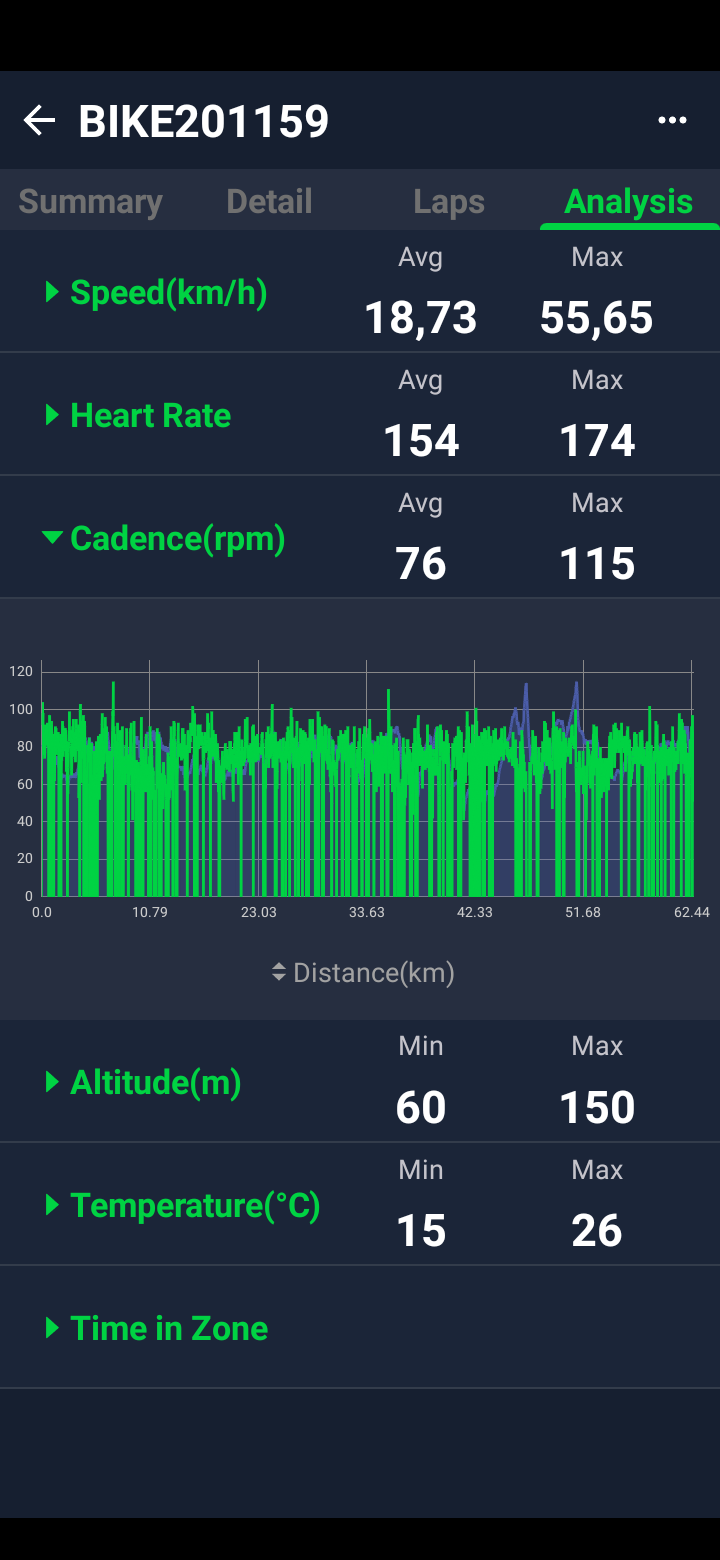Switch to the Summary tab
Screen dimensions: 720x1560
pos(90,202)
